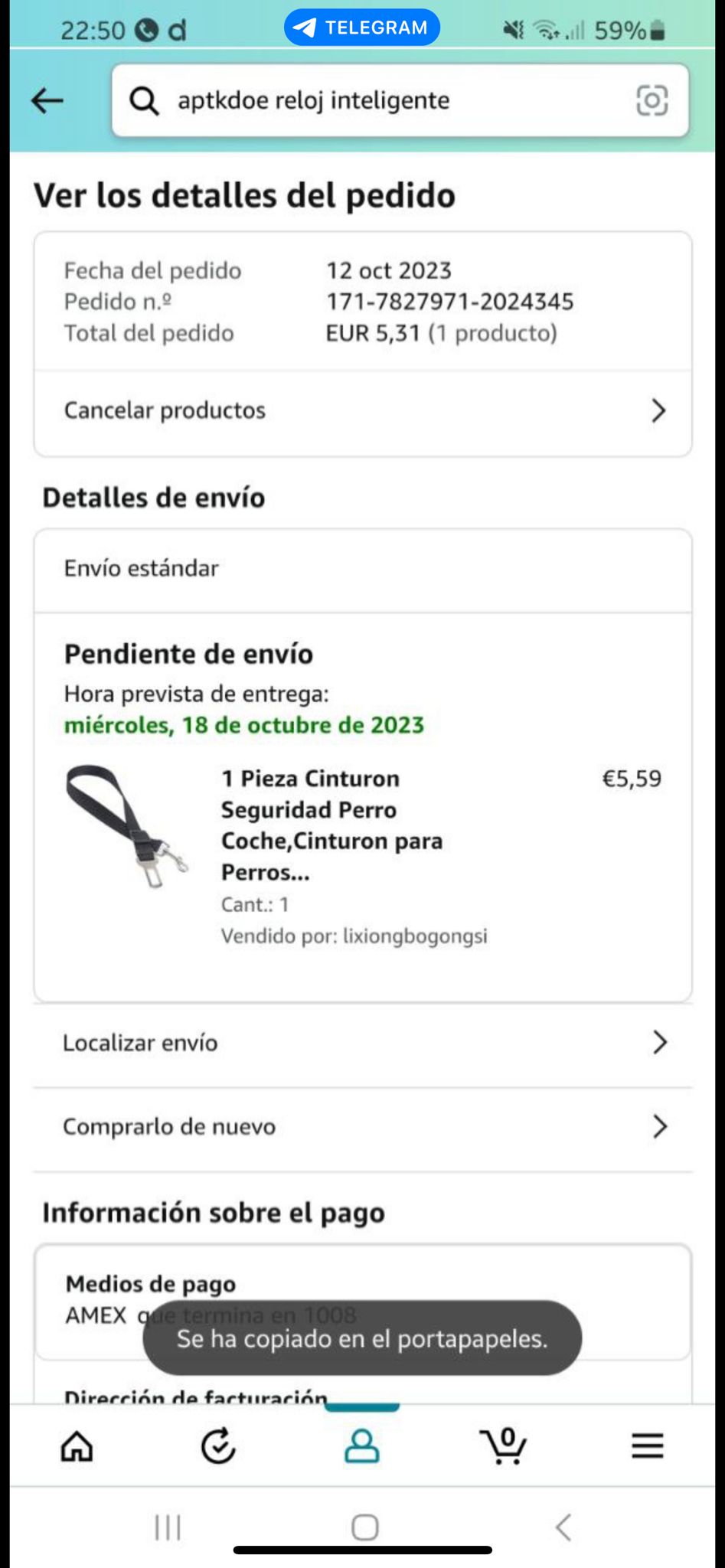Screen dimensions: 725x1568
Task: Open Cancelar productos
Action: 363,411
